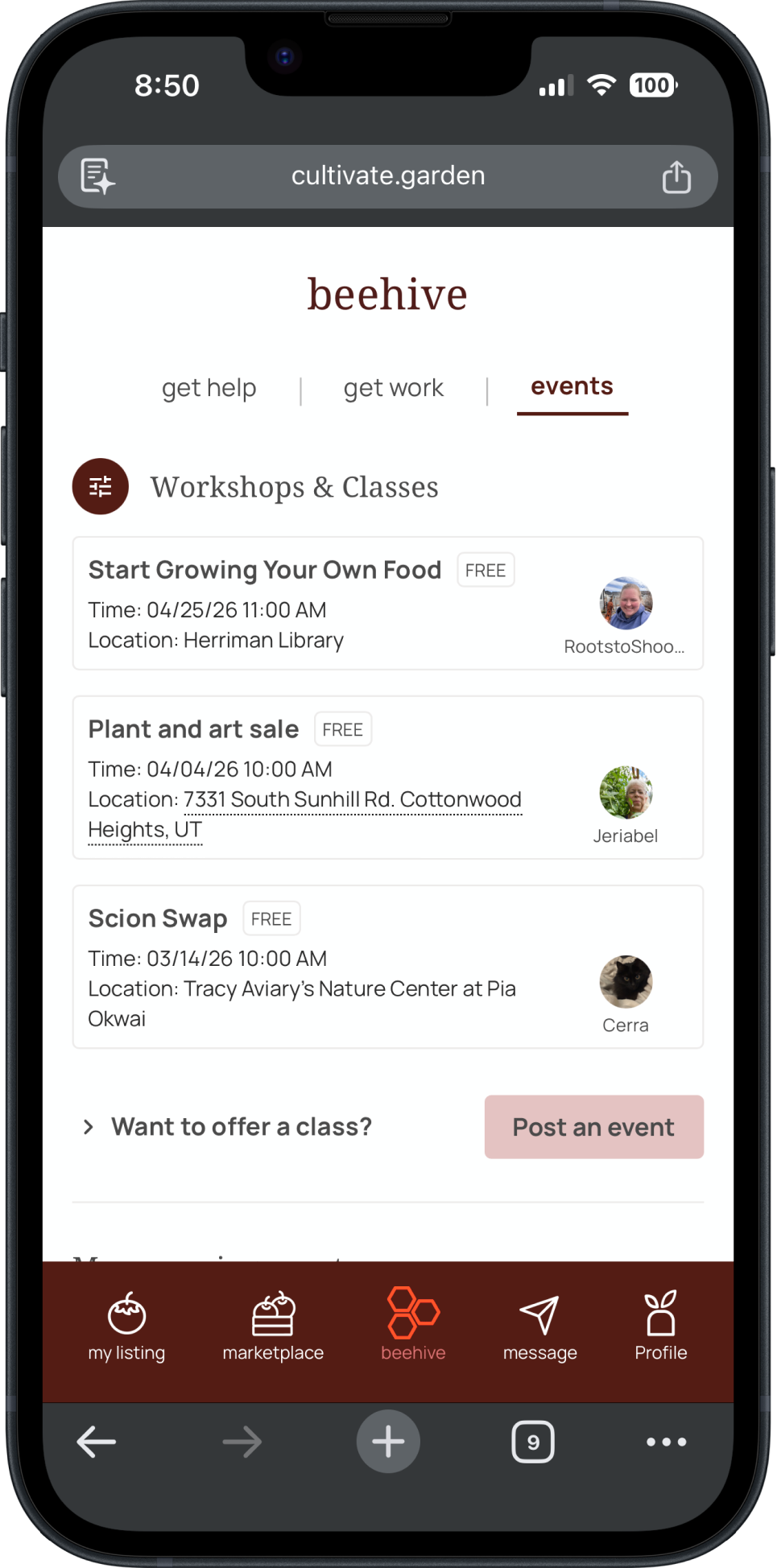Tap the Post an event button
777x1568 pixels.
593,1127
